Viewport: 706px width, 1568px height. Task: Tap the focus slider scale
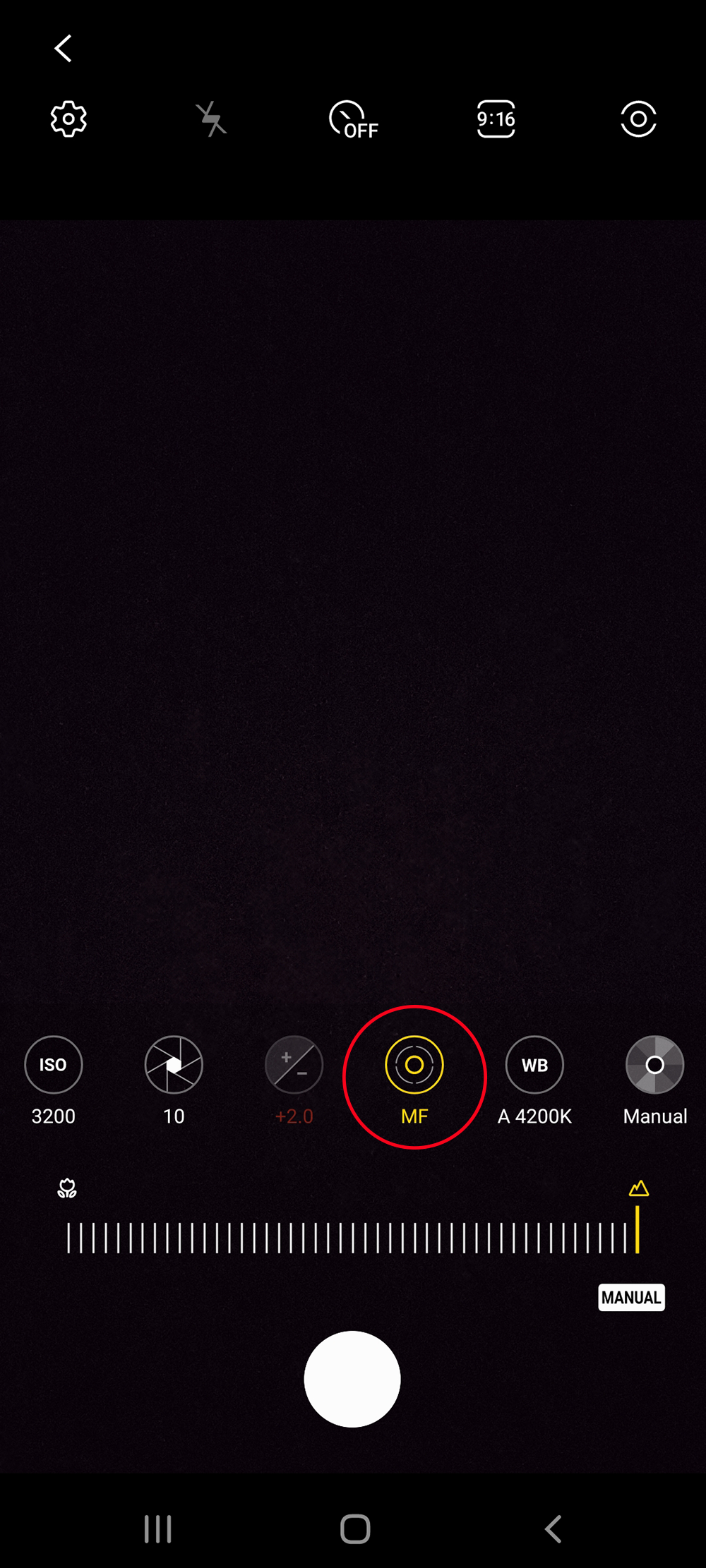(x=352, y=1238)
